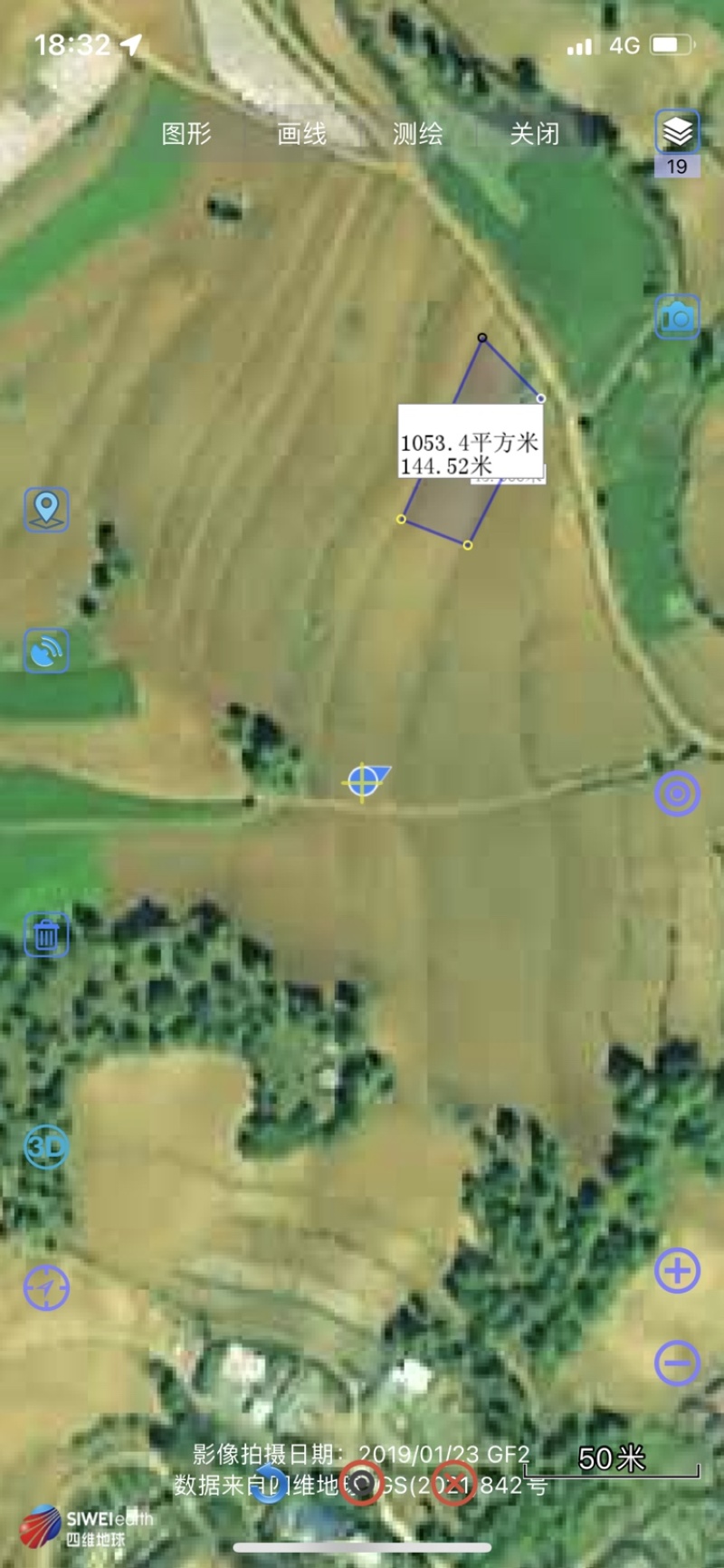
Task: Open the map layers panel
Action: [x=677, y=132]
